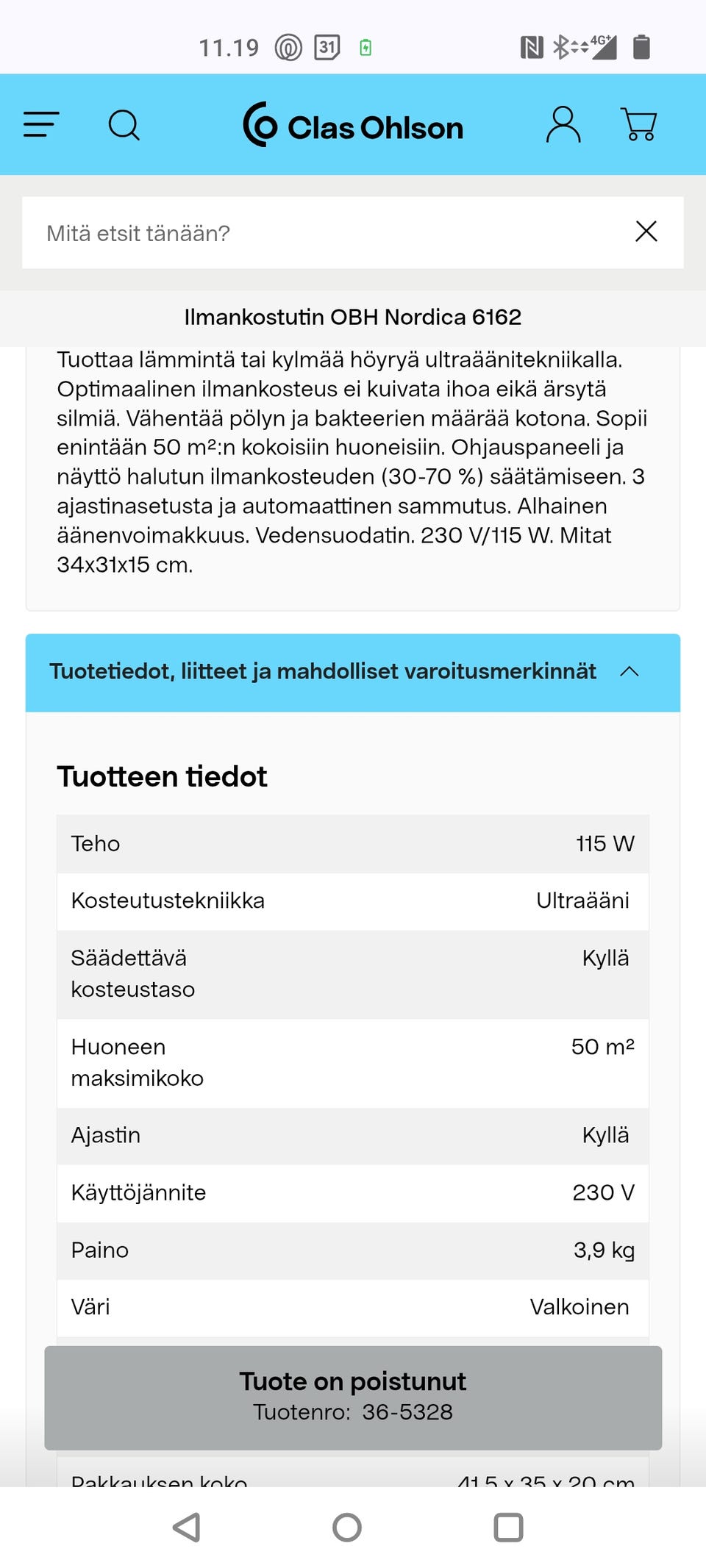The image size is (706, 1568).
Task: Open the shopping cart icon
Action: [638, 125]
